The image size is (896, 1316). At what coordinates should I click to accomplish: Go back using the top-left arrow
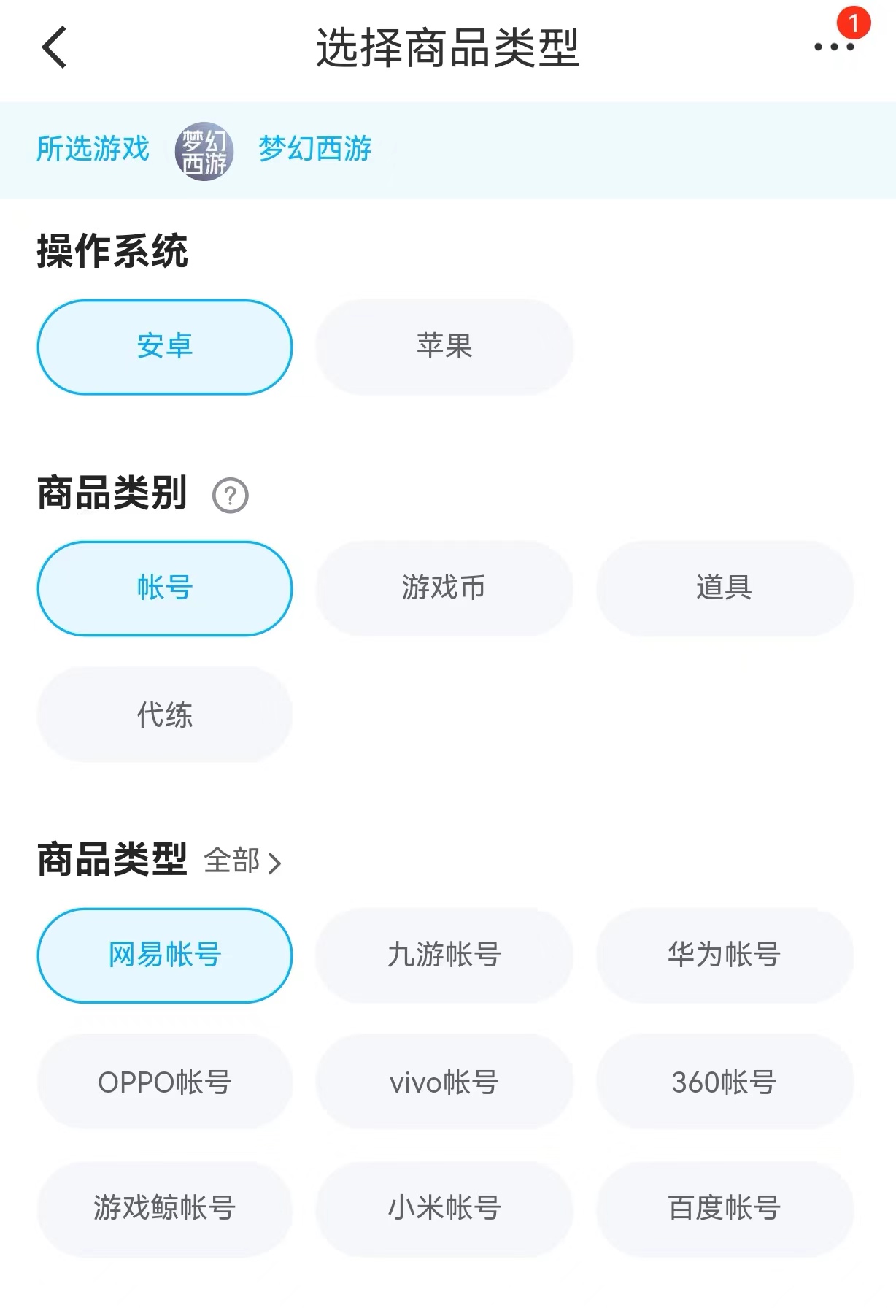pyautogui.click(x=55, y=47)
